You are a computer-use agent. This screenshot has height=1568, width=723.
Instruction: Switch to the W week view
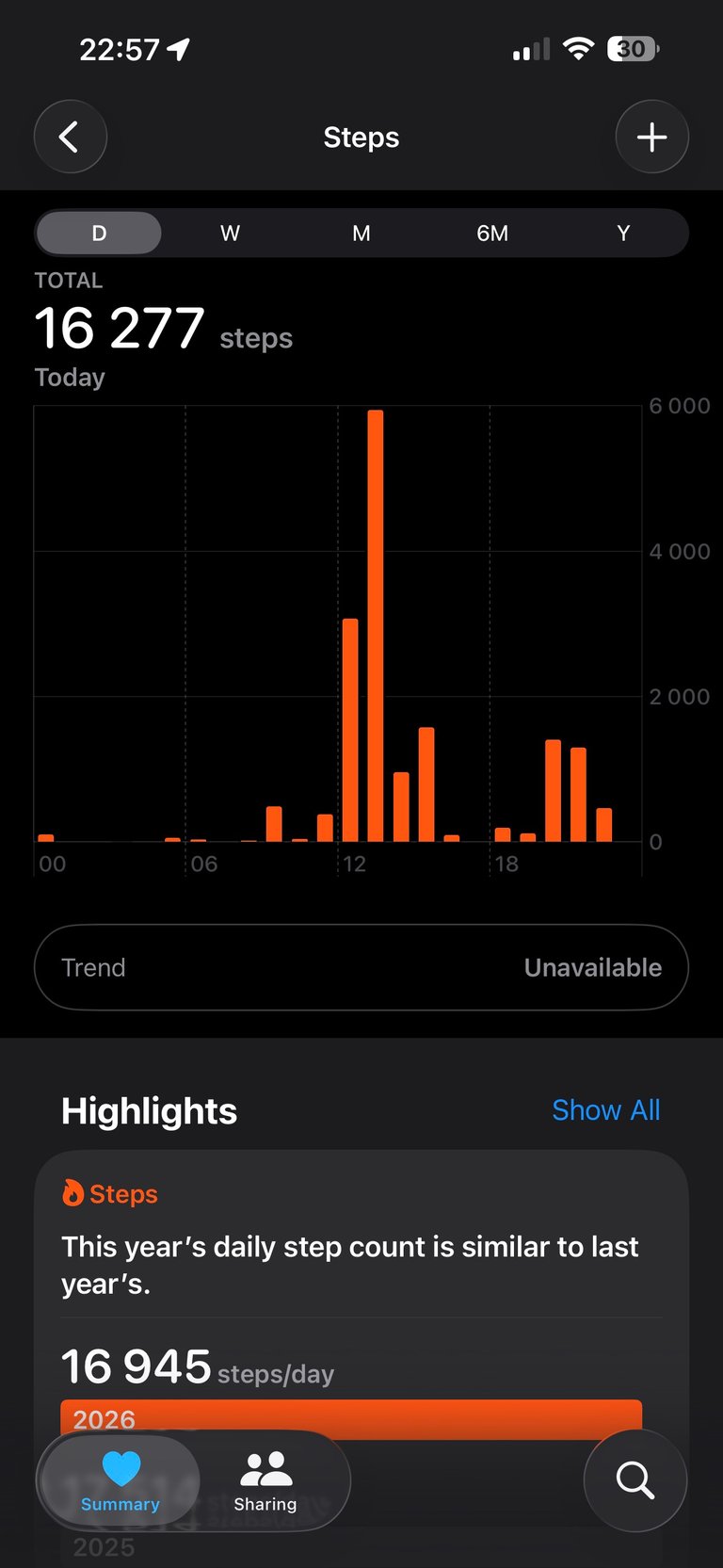coord(230,234)
